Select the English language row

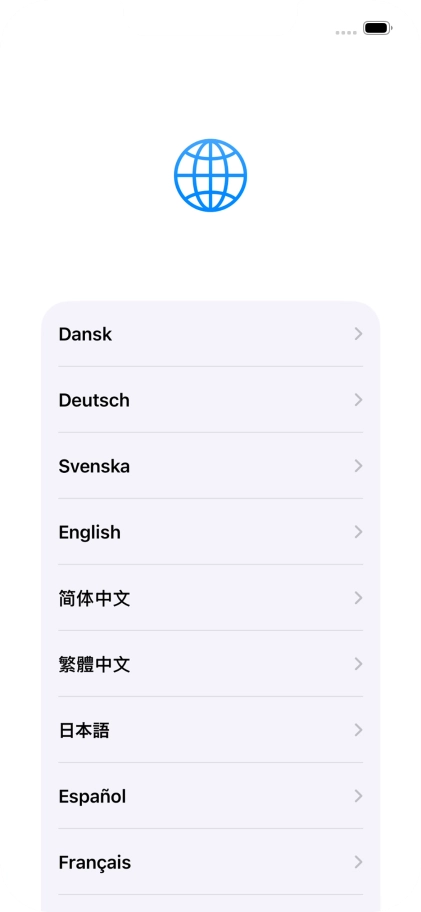click(x=210, y=532)
